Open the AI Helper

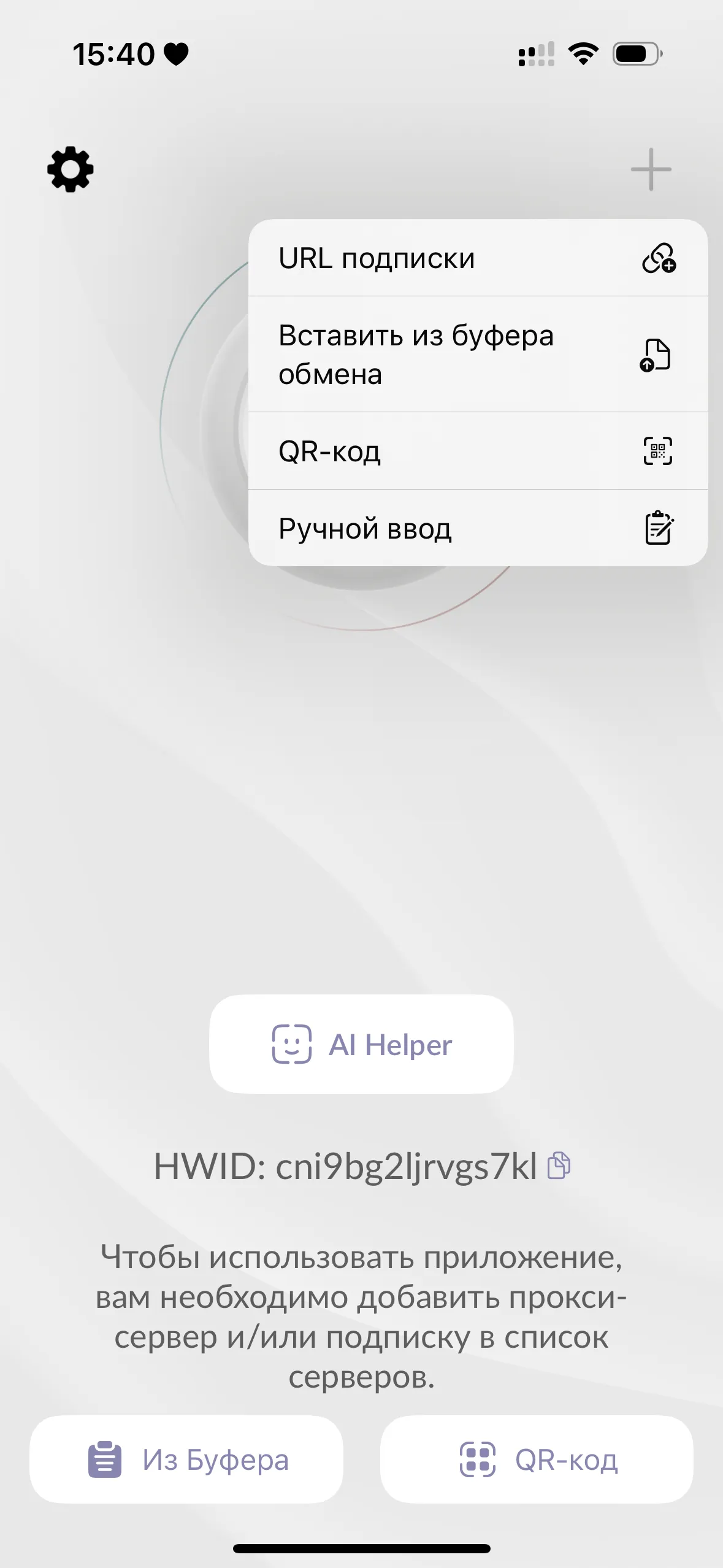[x=361, y=1044]
